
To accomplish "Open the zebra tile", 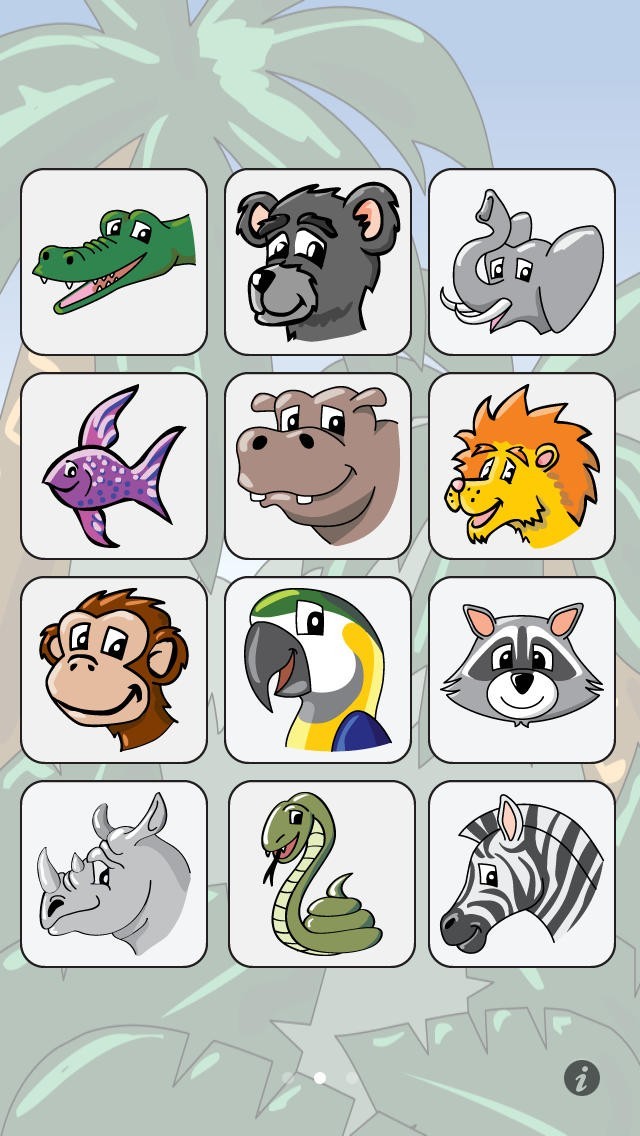I will 522,874.
